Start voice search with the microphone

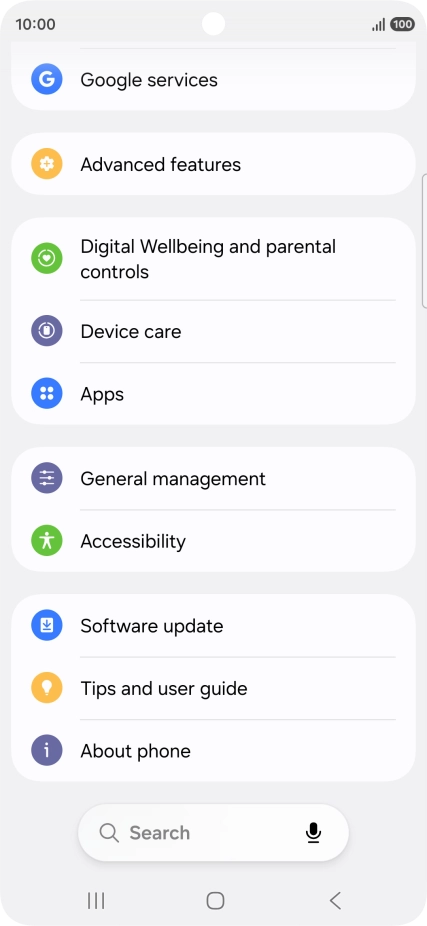pos(313,833)
